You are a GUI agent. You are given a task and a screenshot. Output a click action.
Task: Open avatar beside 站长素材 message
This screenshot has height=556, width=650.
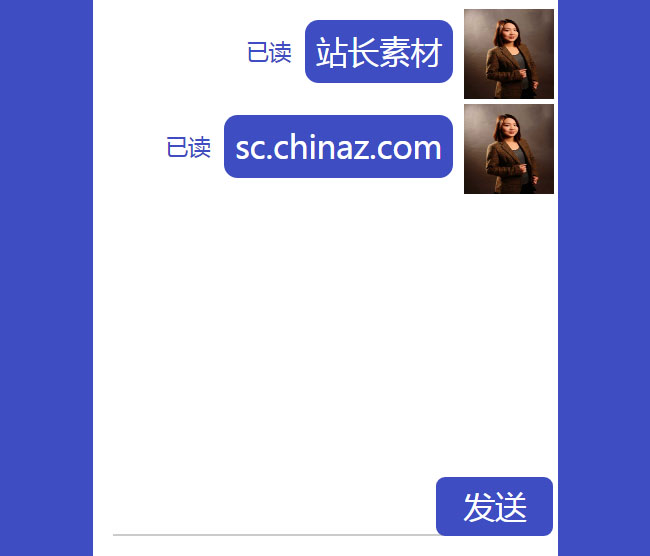508,54
